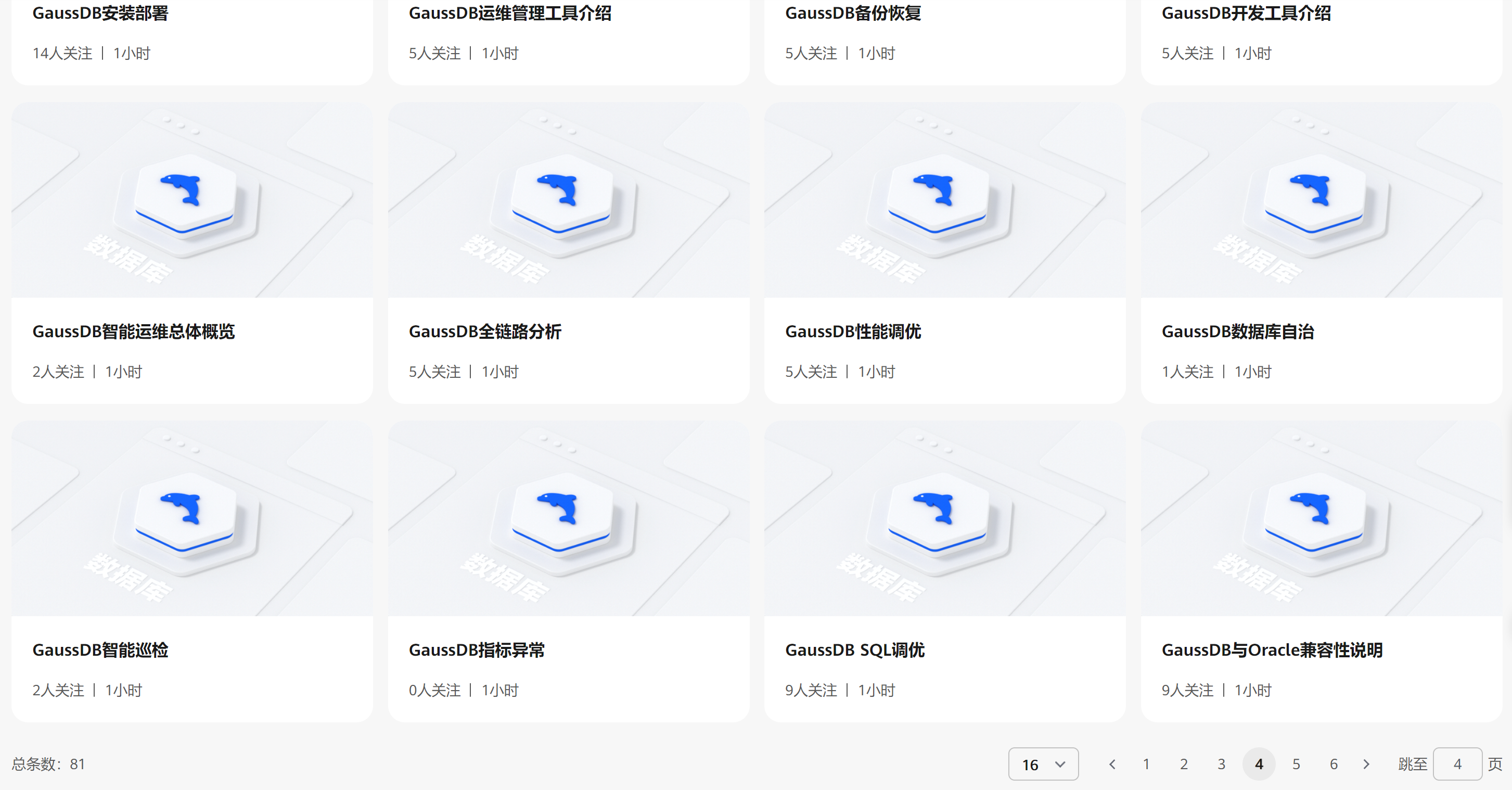Go to the previous page arrow

[1112, 764]
